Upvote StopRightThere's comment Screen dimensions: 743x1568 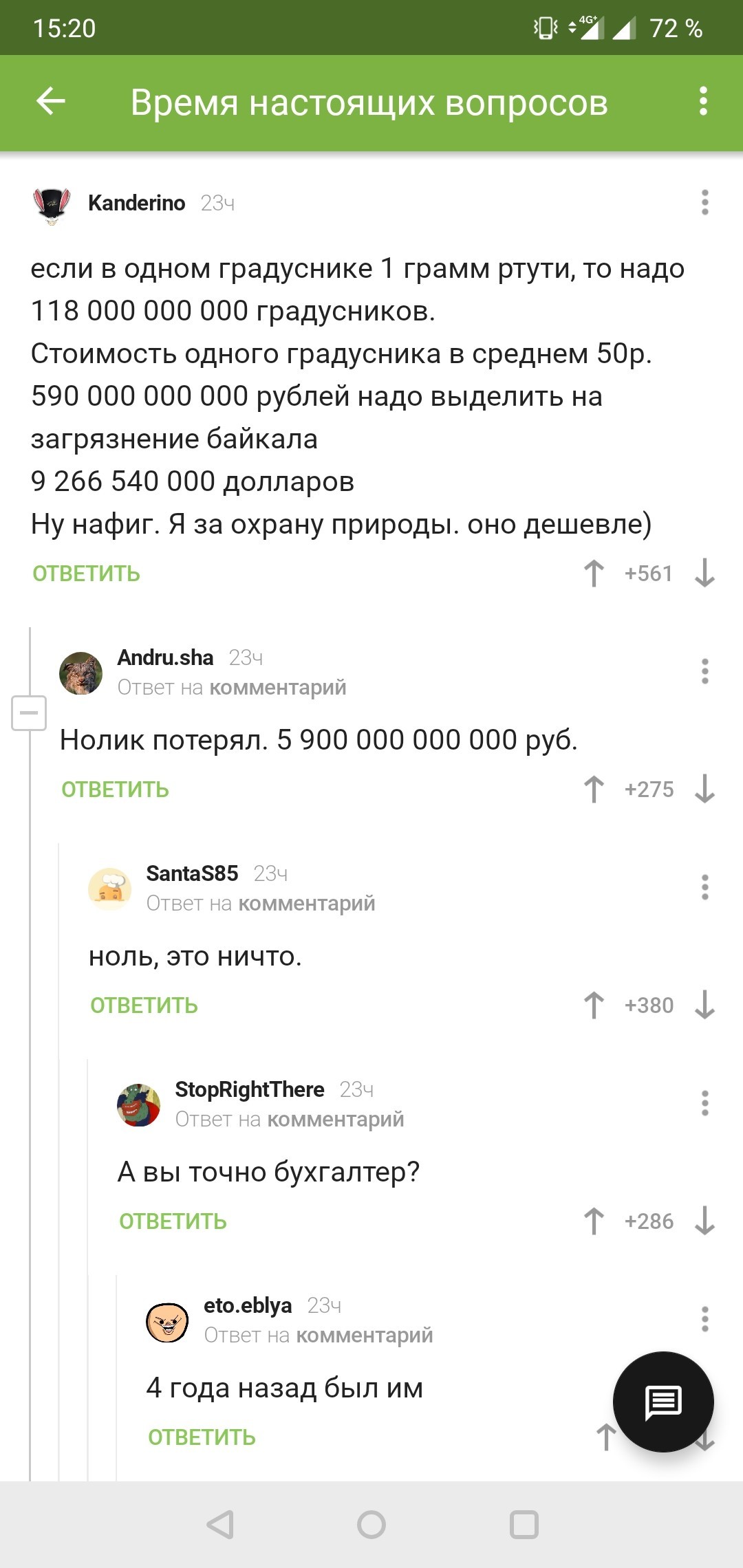coord(594,1221)
